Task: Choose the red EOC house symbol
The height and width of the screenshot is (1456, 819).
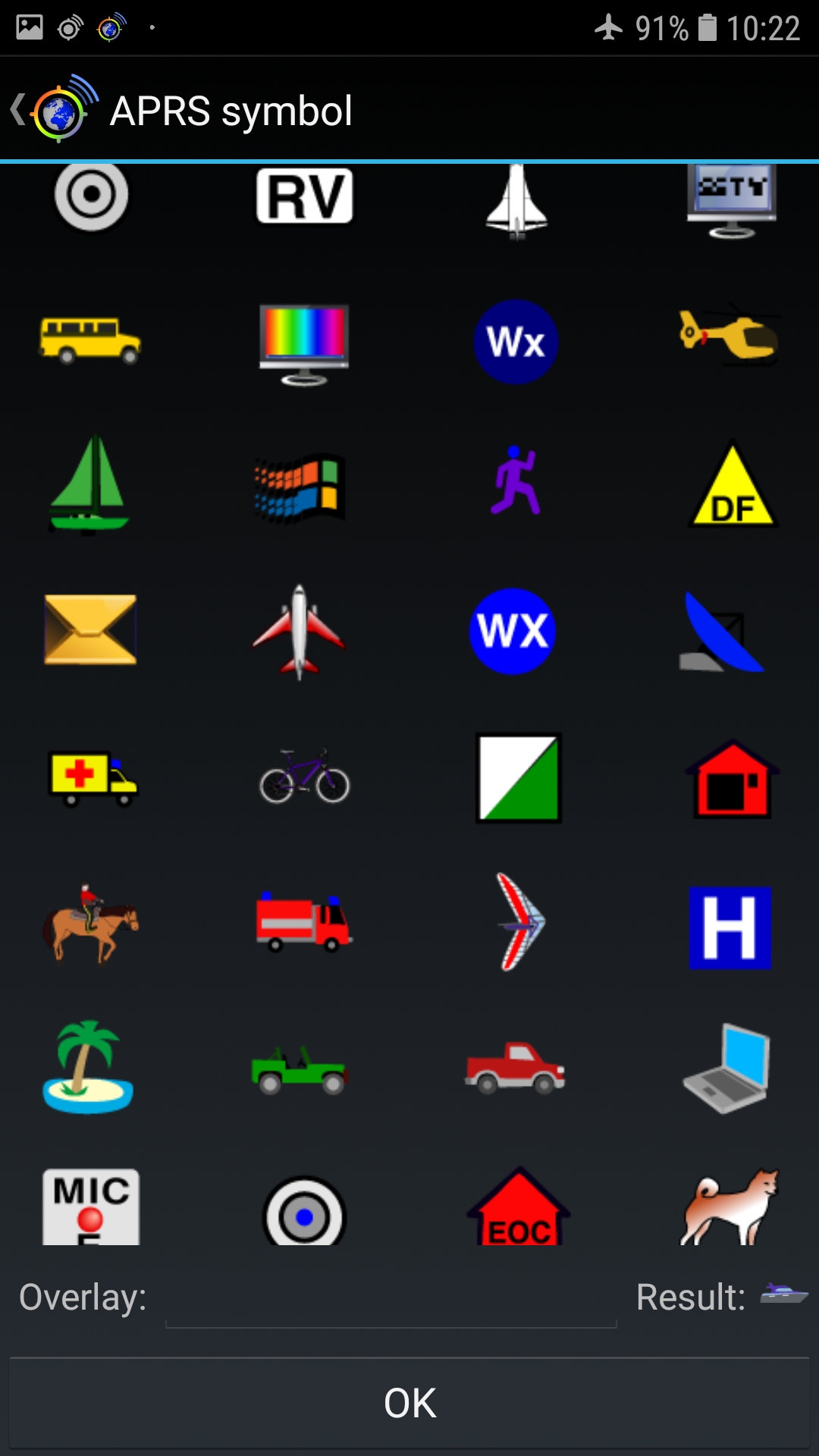Action: pos(519,1207)
